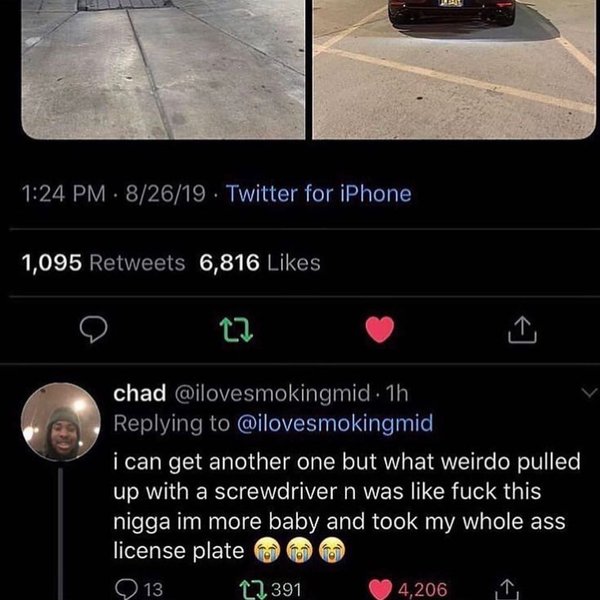This screenshot has width=600, height=600.
Task: Open the right photo of the parked car
Action: click(455, 68)
